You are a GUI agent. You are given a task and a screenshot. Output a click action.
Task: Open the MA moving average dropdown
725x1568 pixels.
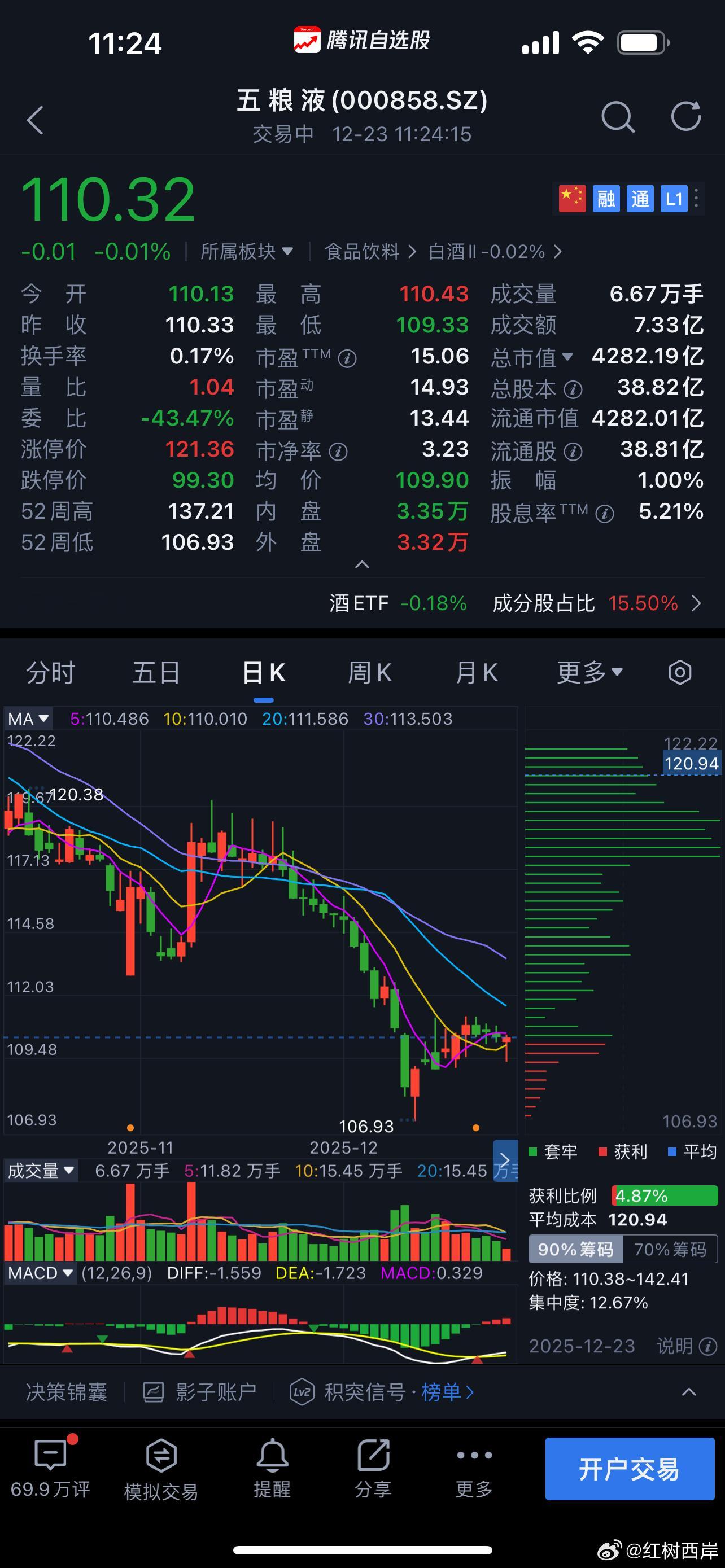28,719
